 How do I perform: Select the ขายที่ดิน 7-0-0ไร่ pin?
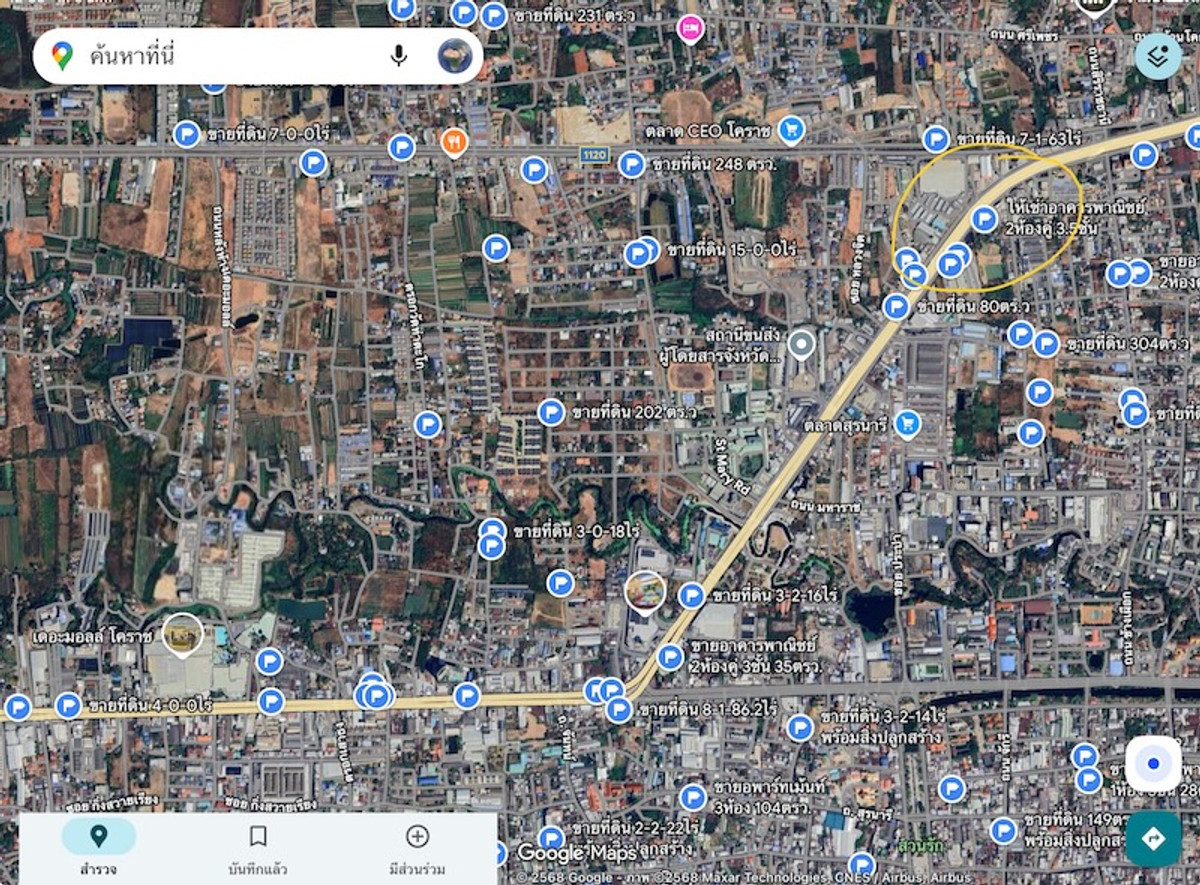(x=187, y=134)
